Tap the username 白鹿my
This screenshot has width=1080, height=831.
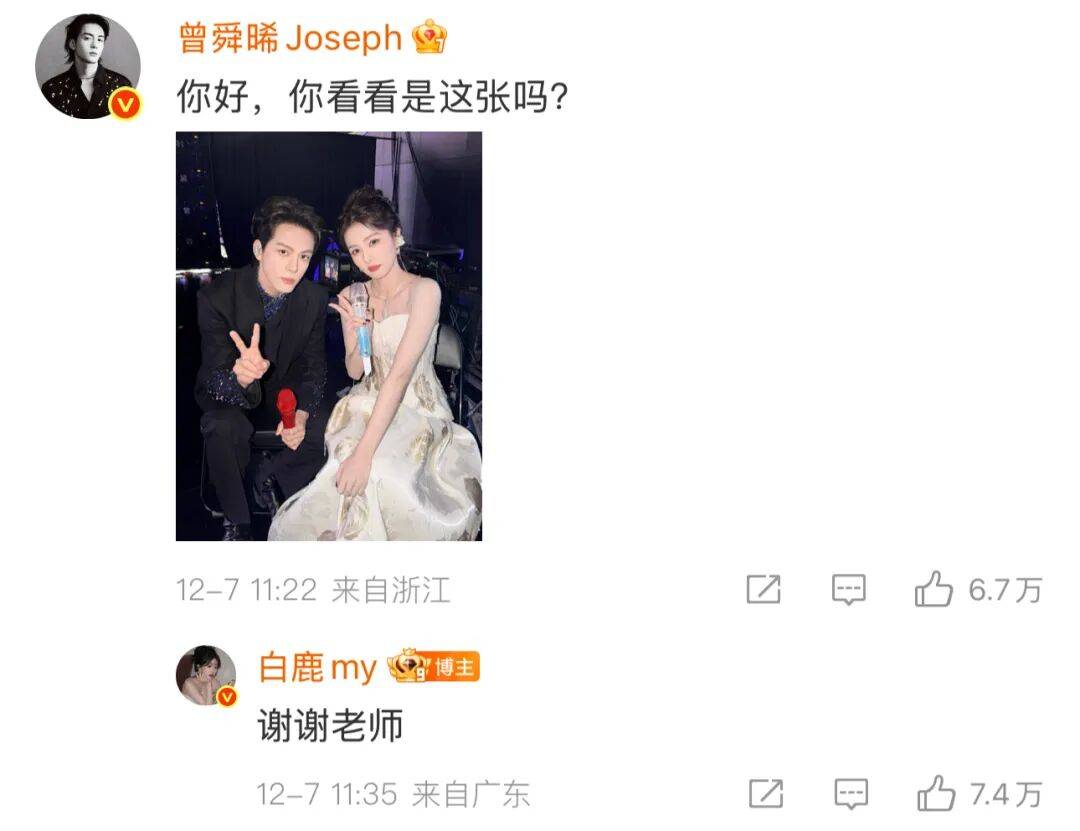[x=316, y=667]
